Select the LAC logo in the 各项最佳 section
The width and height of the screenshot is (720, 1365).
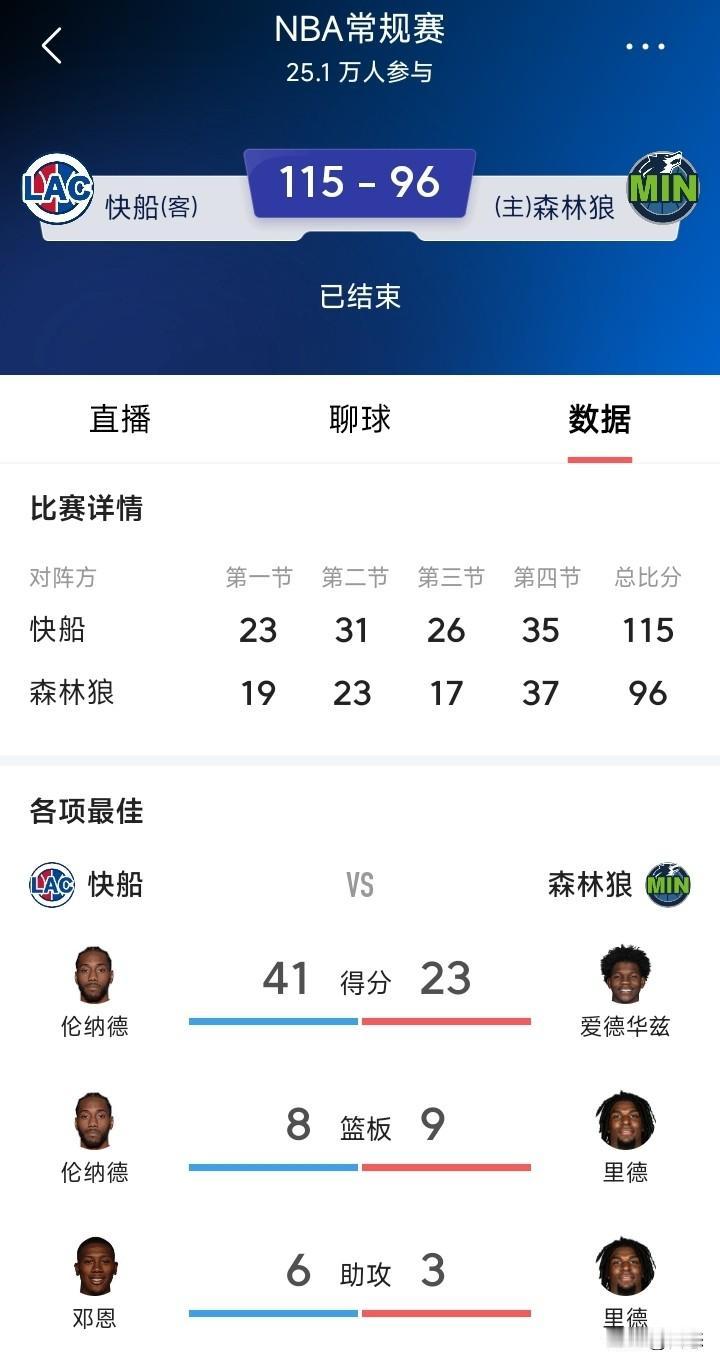pos(51,884)
